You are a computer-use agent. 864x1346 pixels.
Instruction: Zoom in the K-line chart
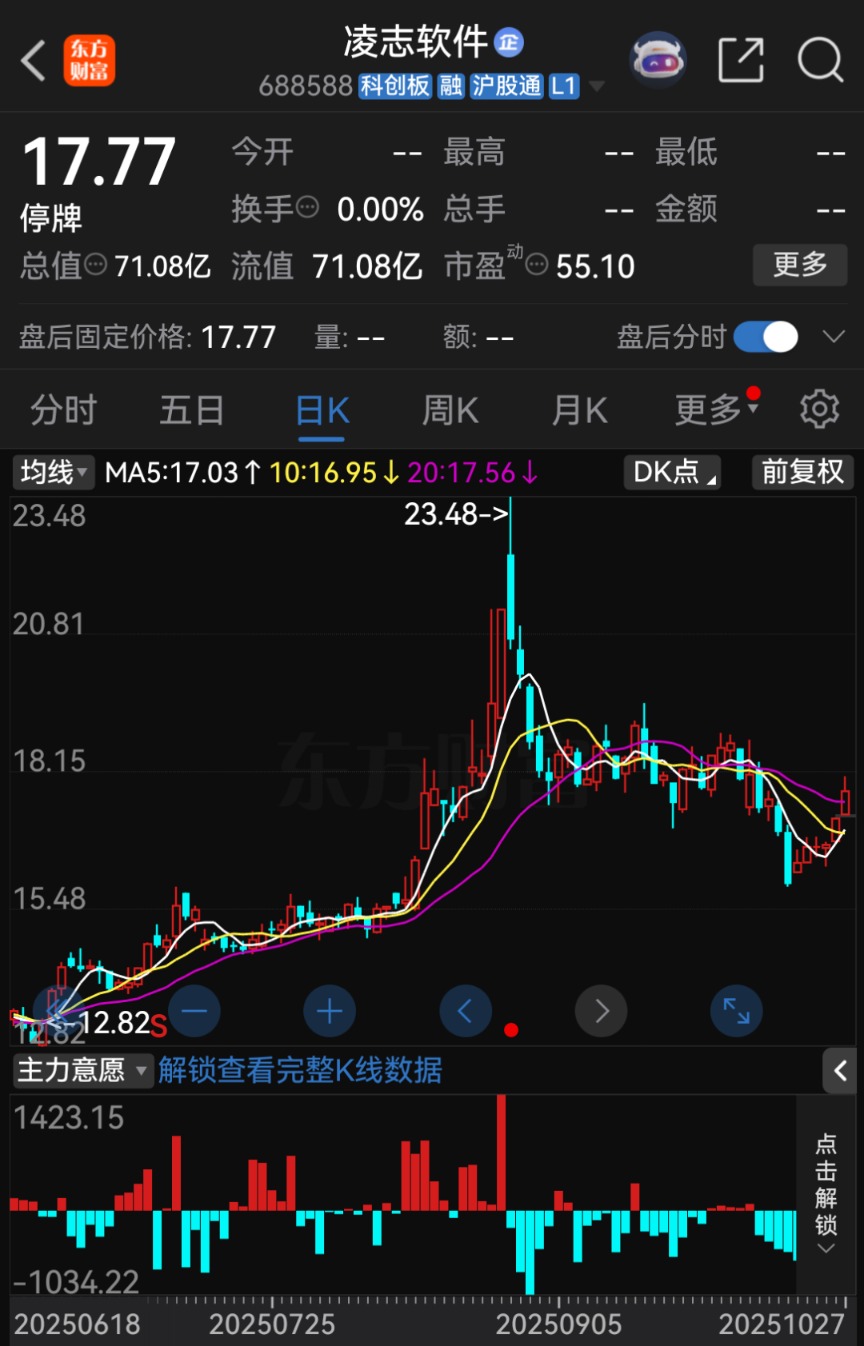[x=329, y=1011]
